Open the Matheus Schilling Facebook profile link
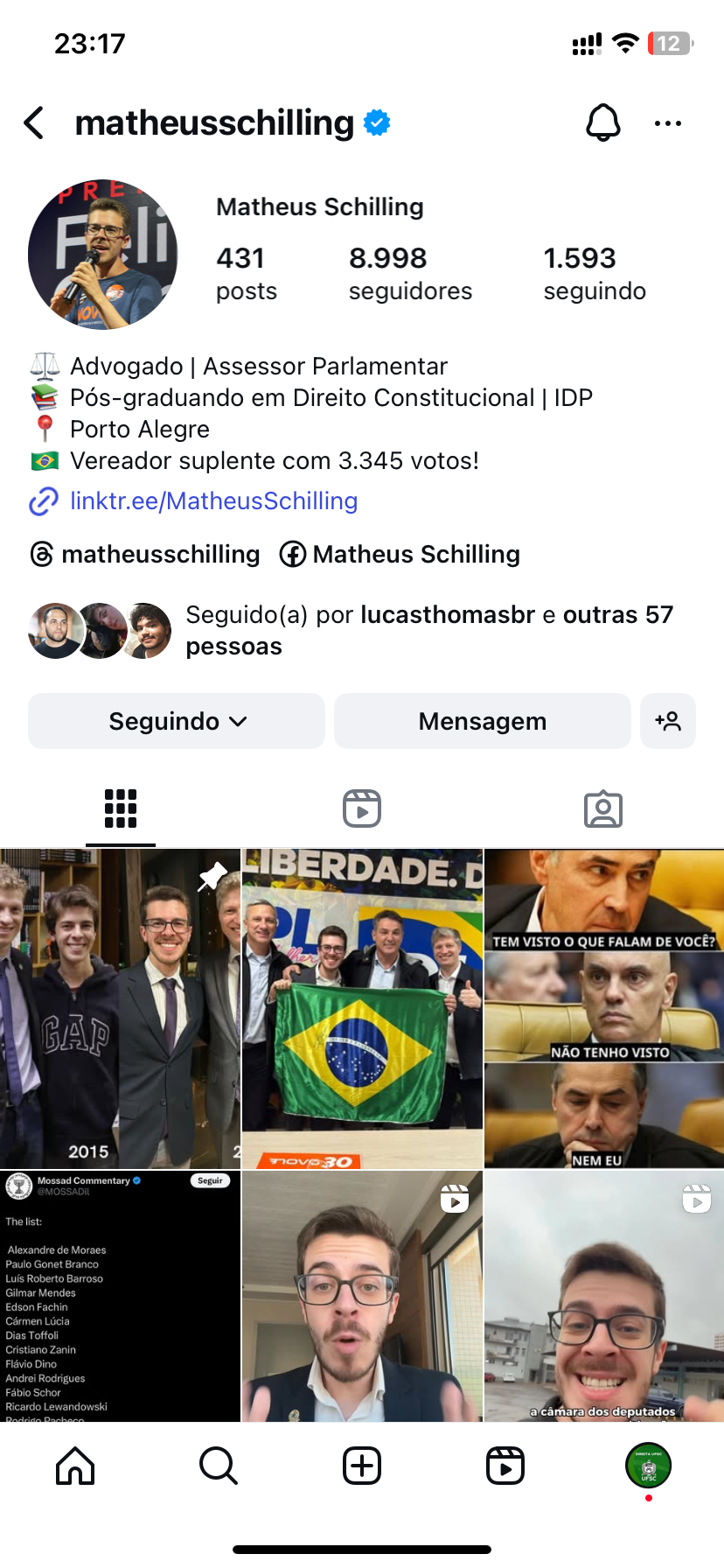This screenshot has height=1568, width=724. tap(400, 555)
